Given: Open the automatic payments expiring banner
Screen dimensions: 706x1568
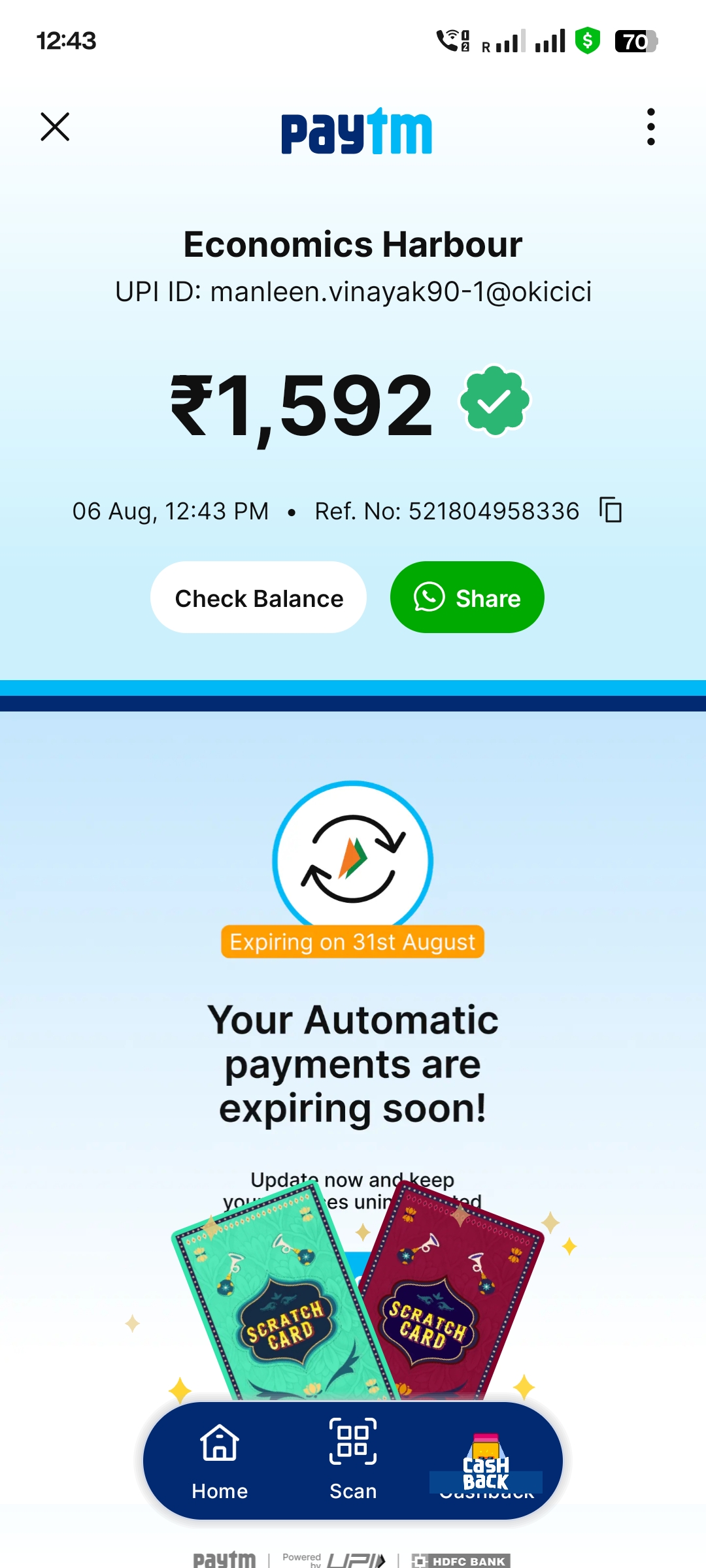Looking at the screenshot, I should [353, 1045].
